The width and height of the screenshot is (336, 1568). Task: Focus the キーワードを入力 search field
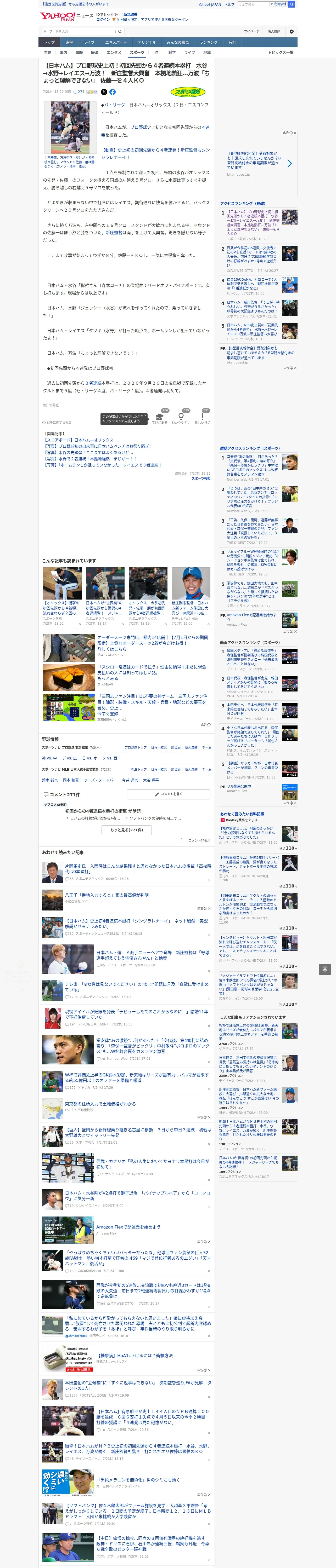point(79,32)
